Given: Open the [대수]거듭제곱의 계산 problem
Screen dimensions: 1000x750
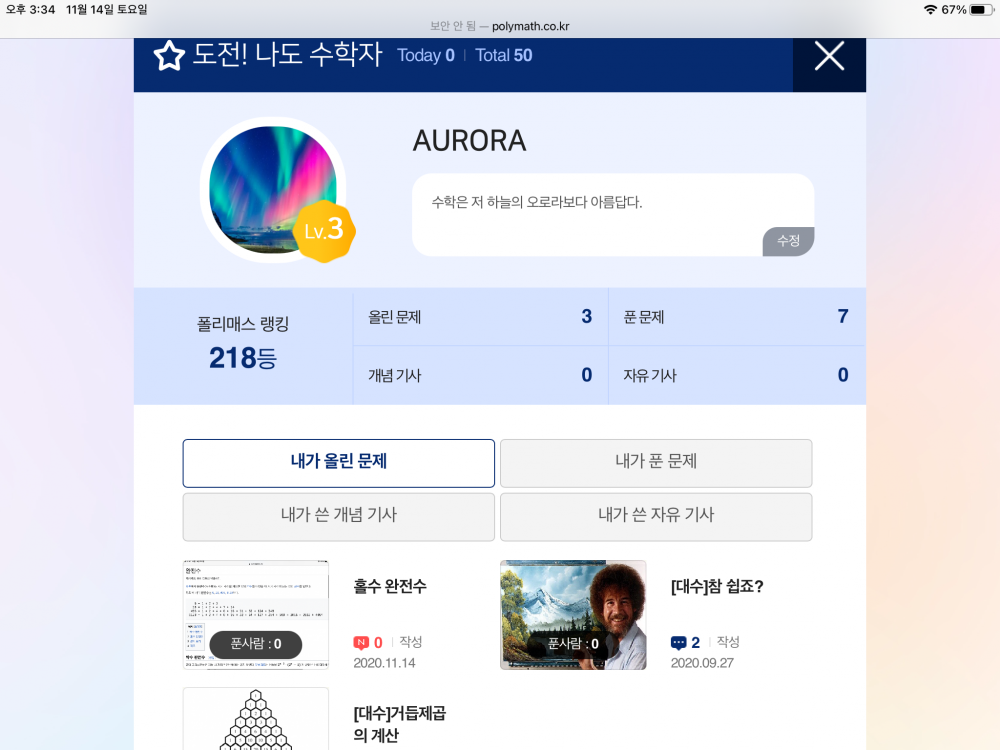Looking at the screenshot, I should tap(399, 724).
